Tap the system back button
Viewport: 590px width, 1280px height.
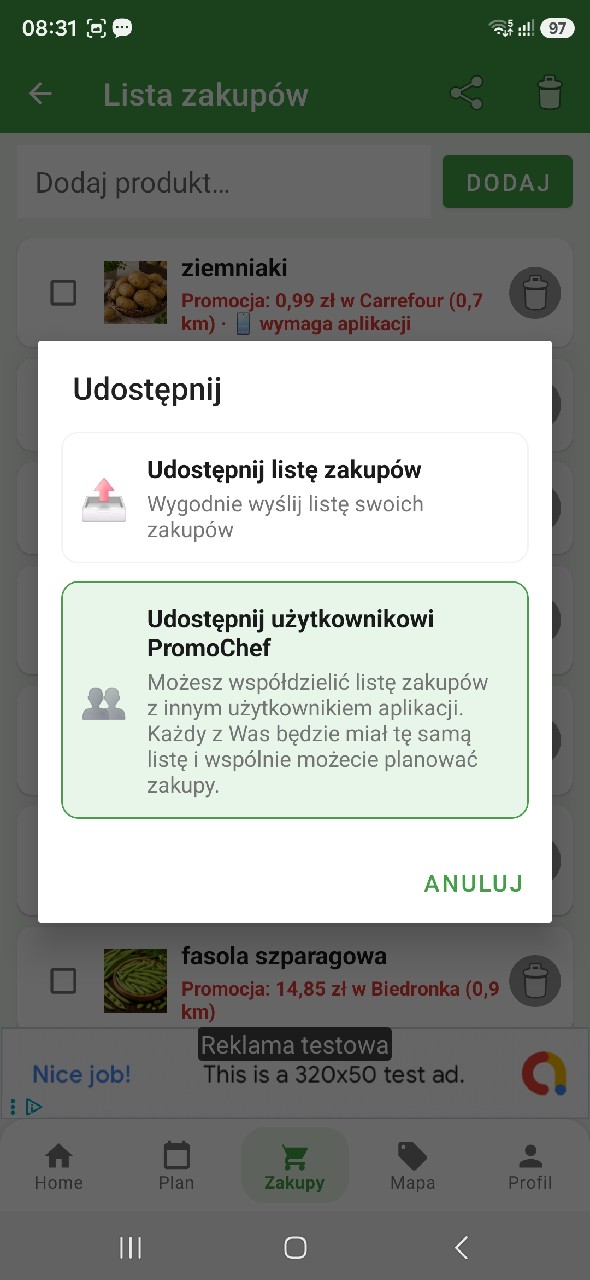click(461, 1246)
